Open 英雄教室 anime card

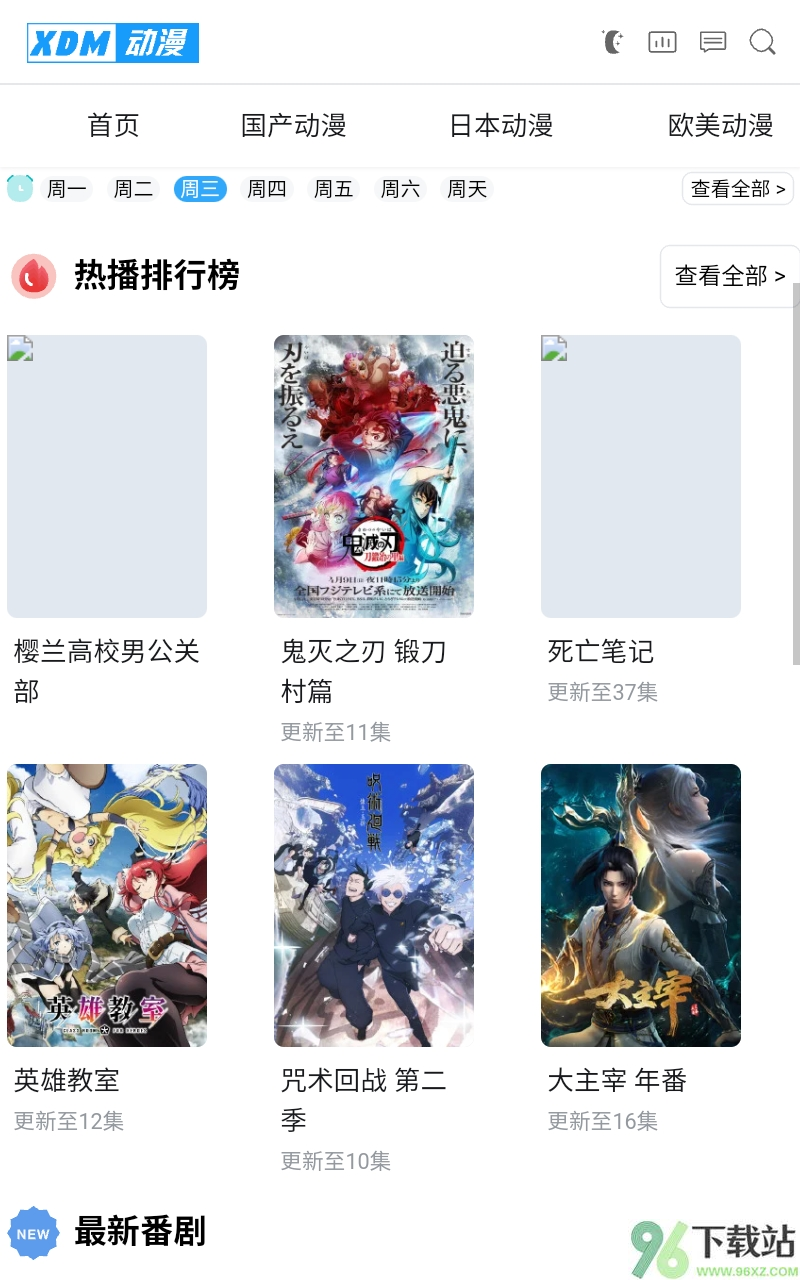click(107, 905)
